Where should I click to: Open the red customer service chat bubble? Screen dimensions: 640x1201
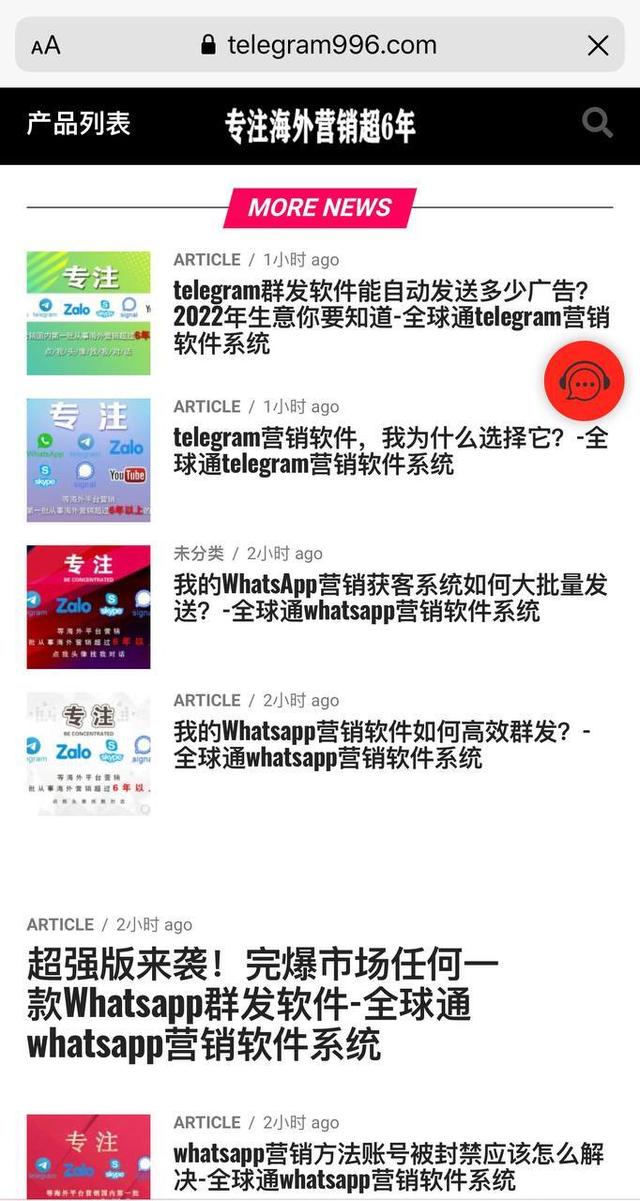(x=584, y=381)
